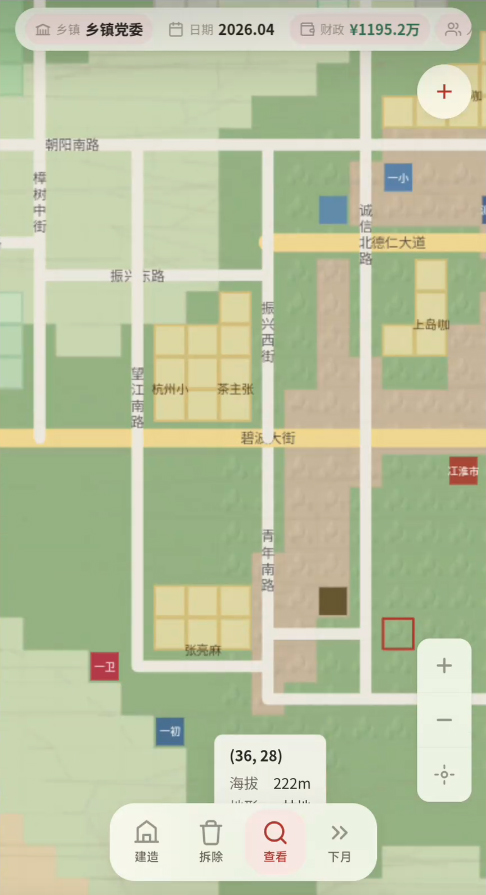Select the dark brown building tile
The image size is (486, 895).
333,601
